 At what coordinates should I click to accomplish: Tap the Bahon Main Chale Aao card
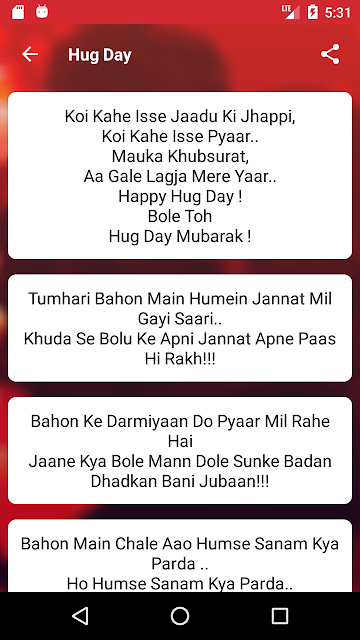click(x=180, y=556)
